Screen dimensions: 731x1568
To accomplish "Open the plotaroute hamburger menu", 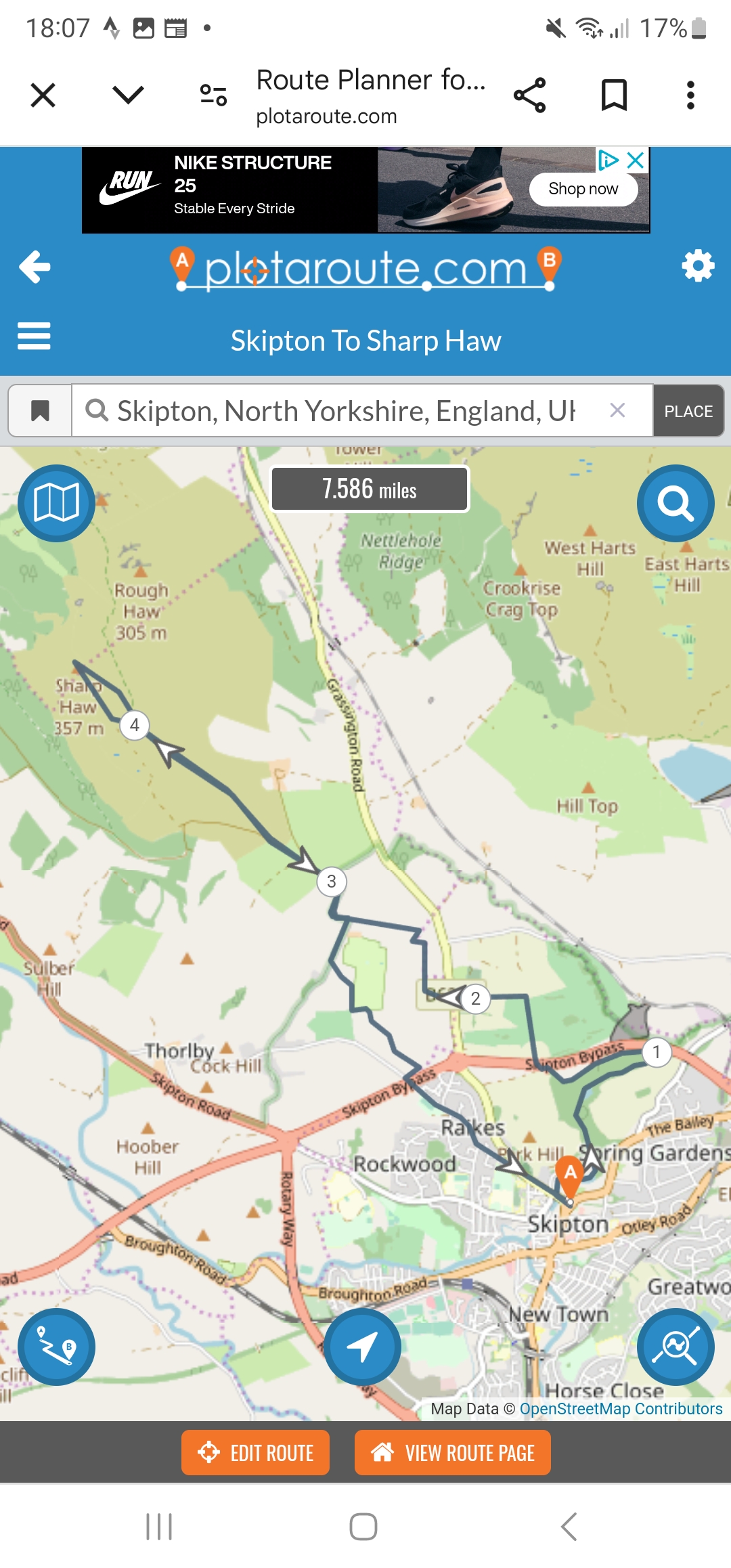I will (x=34, y=334).
